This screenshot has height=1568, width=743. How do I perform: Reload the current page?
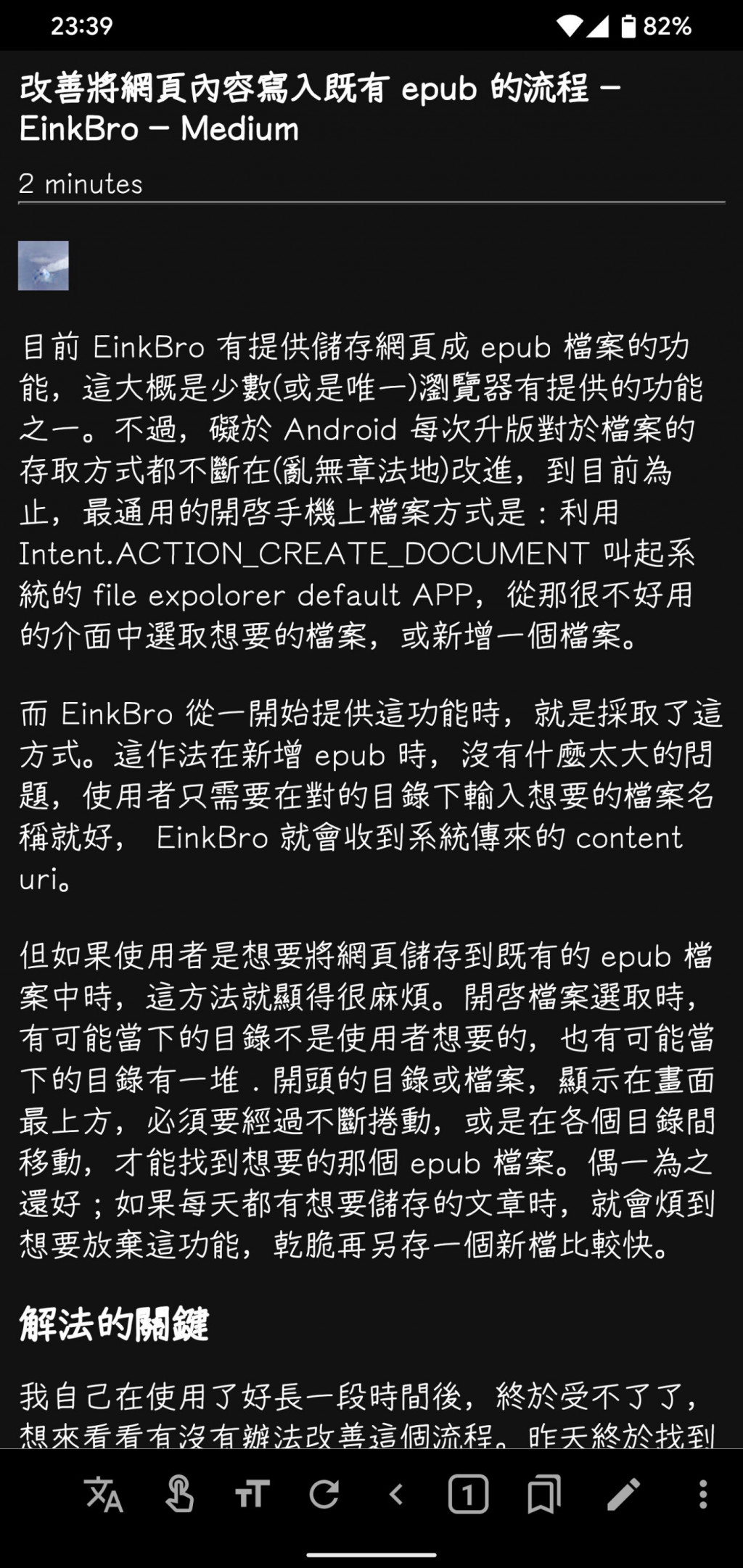coord(324,1494)
